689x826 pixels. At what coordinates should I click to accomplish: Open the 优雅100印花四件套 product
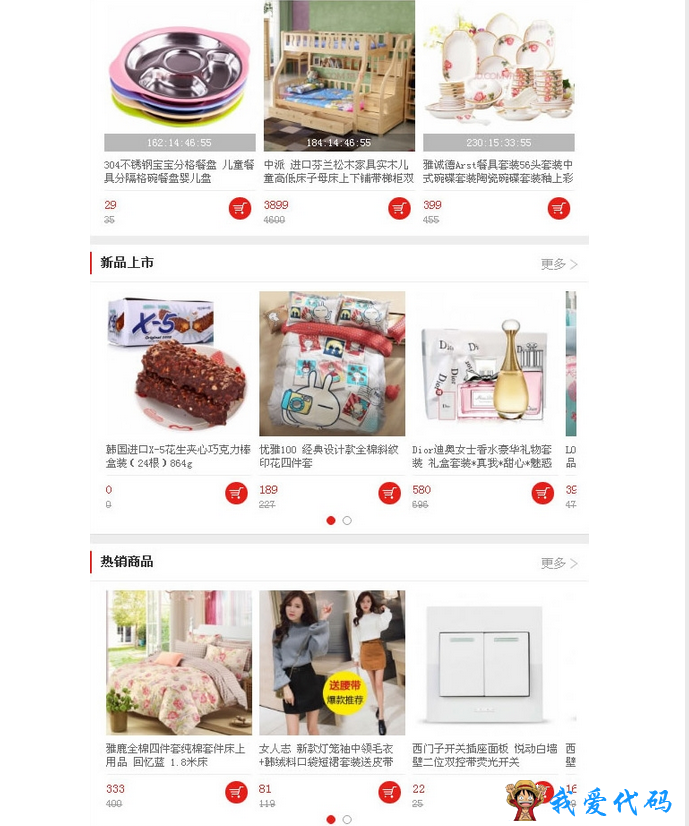[x=332, y=363]
